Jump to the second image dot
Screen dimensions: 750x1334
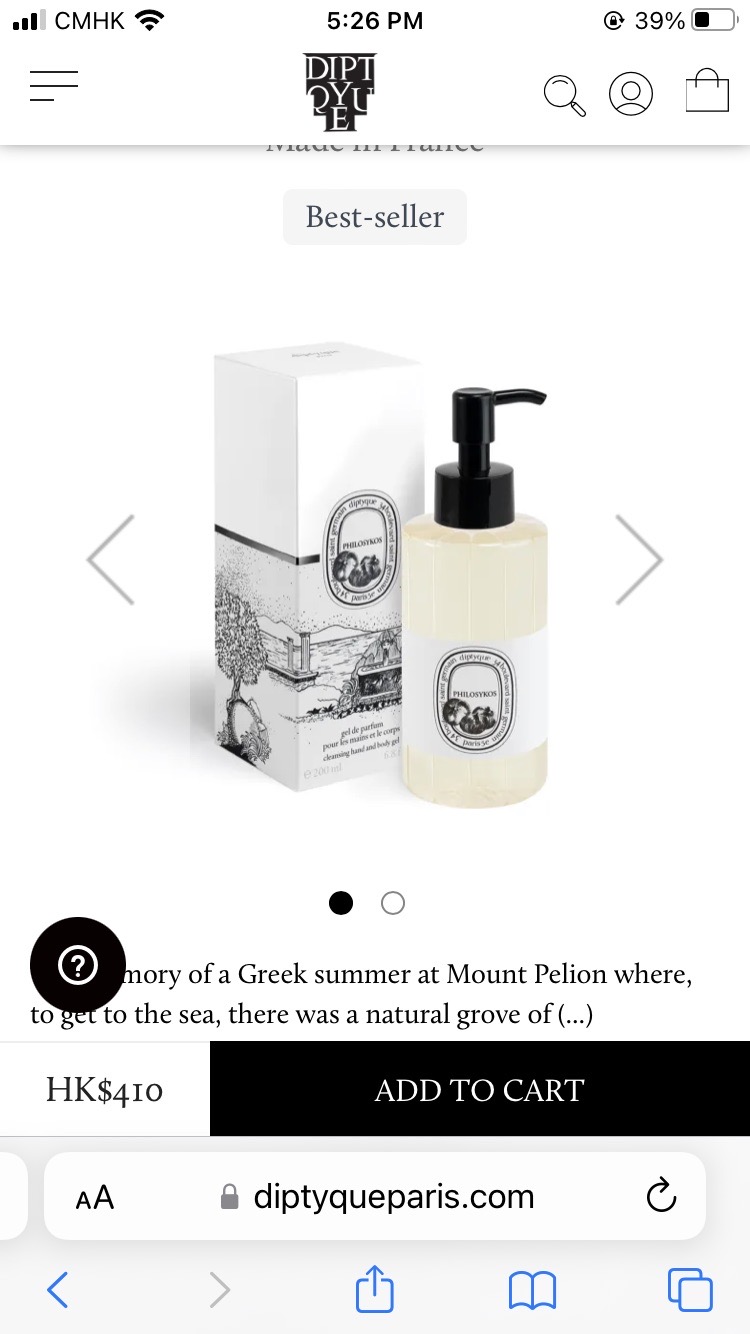(x=393, y=903)
